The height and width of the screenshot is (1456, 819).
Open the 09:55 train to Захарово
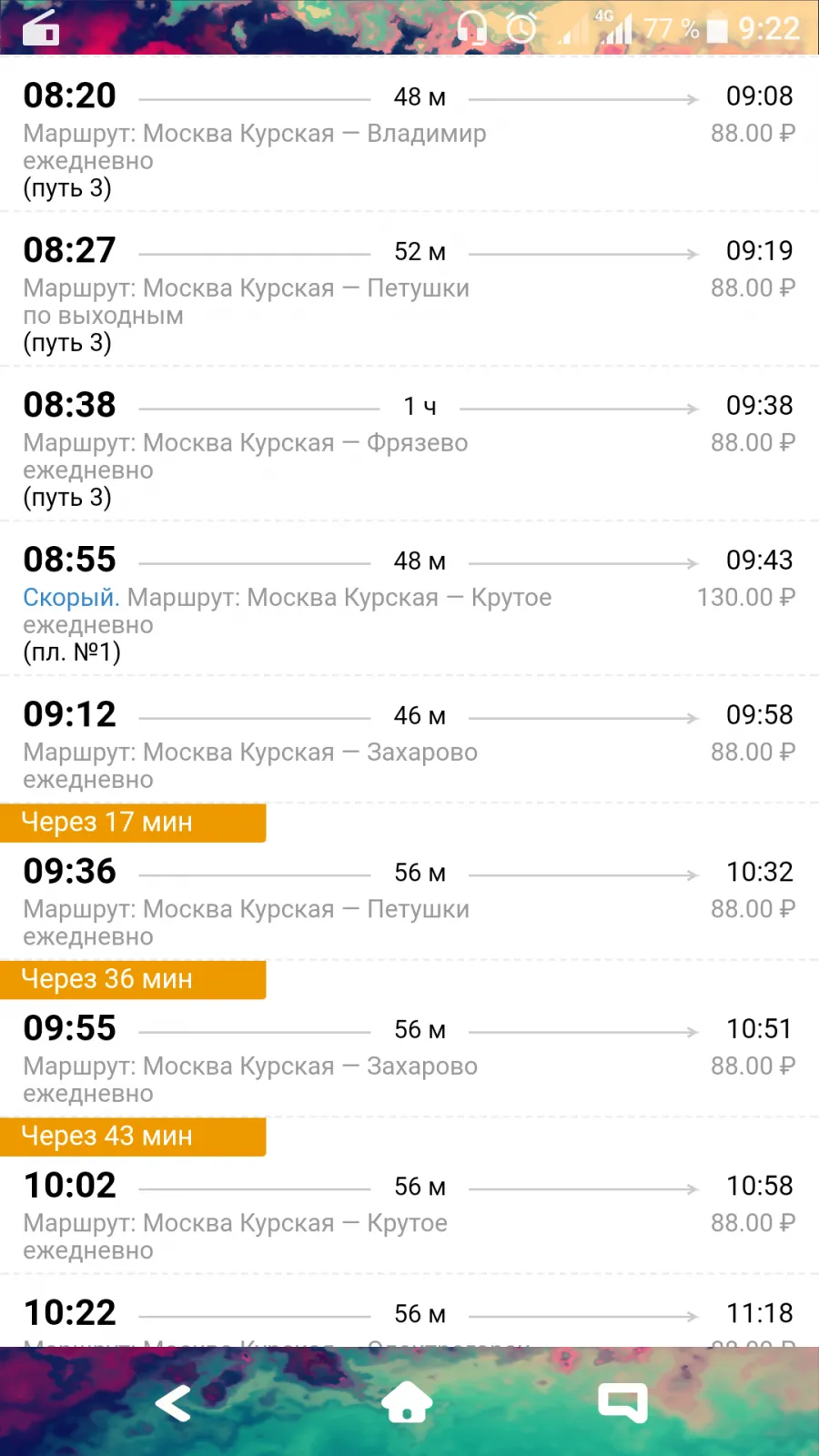pos(409,1057)
